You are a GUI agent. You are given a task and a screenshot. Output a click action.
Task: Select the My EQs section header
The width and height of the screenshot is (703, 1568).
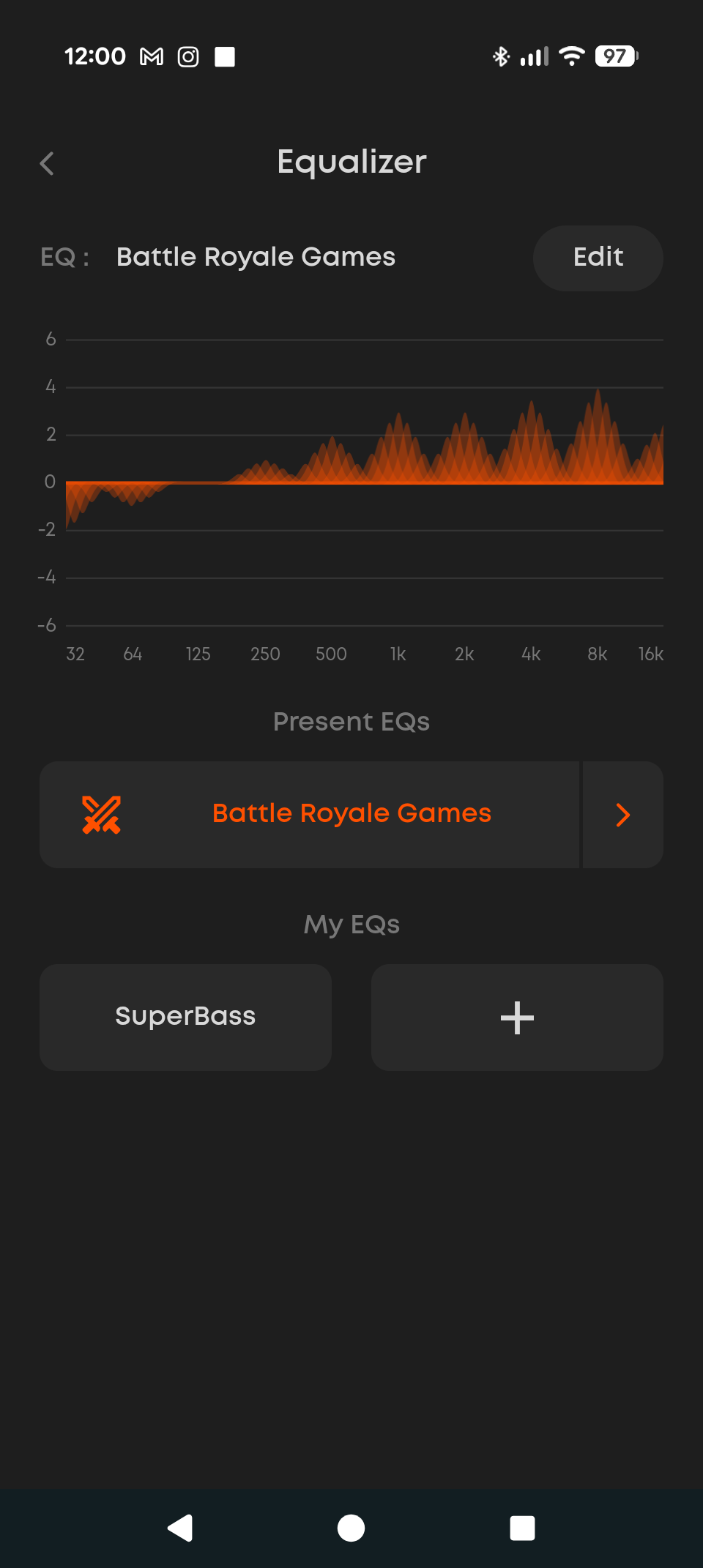coord(351,924)
